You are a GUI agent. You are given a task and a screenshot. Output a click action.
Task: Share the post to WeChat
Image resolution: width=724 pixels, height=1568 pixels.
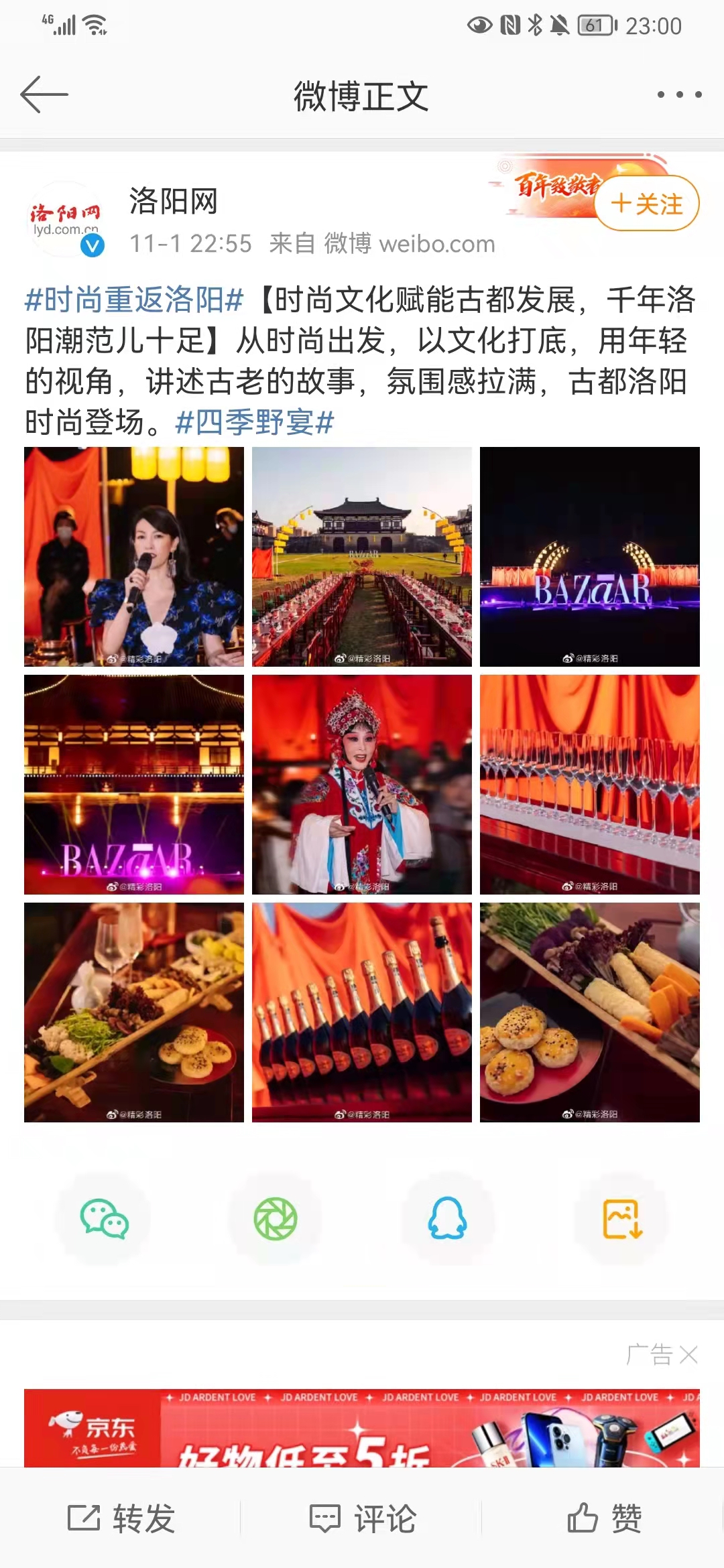click(x=104, y=1219)
